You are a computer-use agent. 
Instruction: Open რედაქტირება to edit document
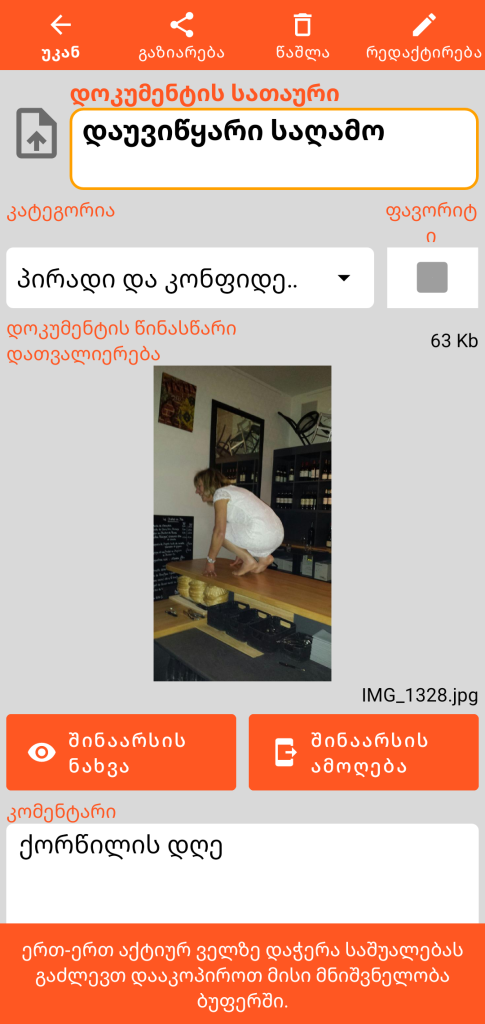[424, 36]
